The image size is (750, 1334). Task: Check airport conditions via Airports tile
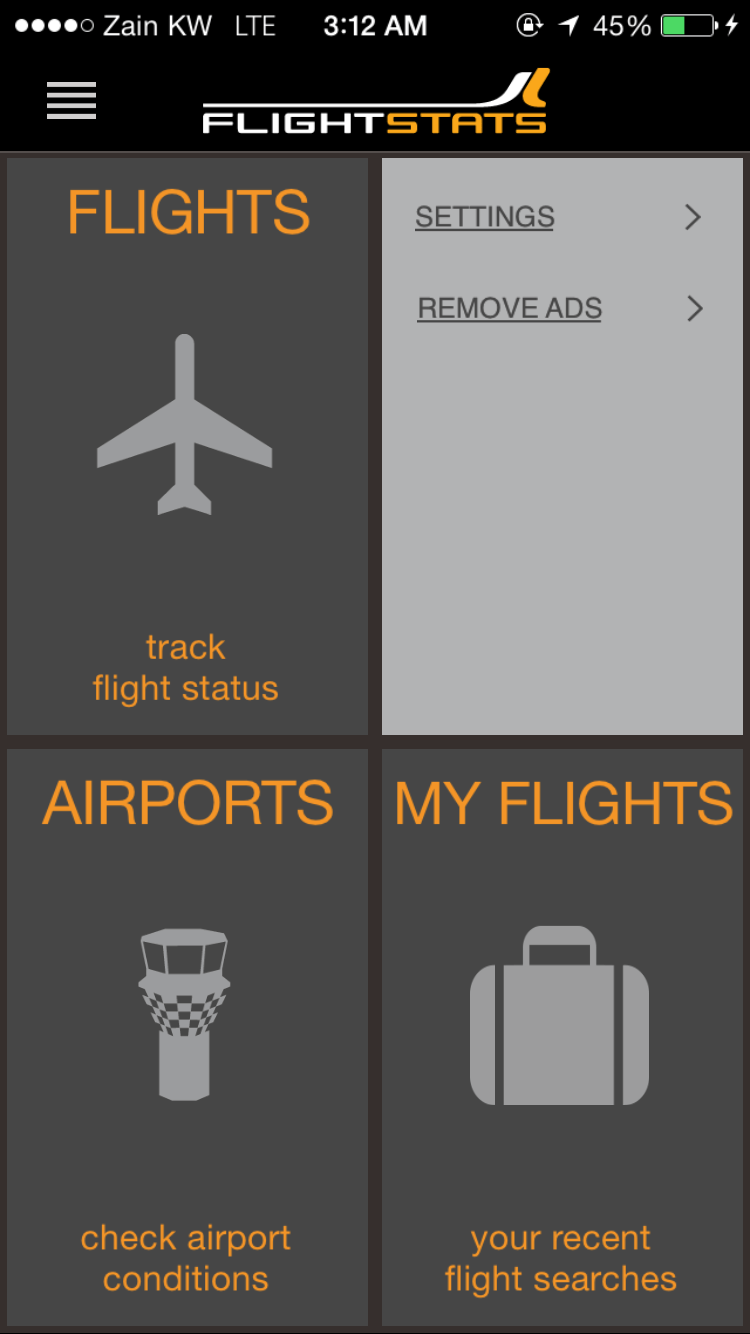(187, 1038)
